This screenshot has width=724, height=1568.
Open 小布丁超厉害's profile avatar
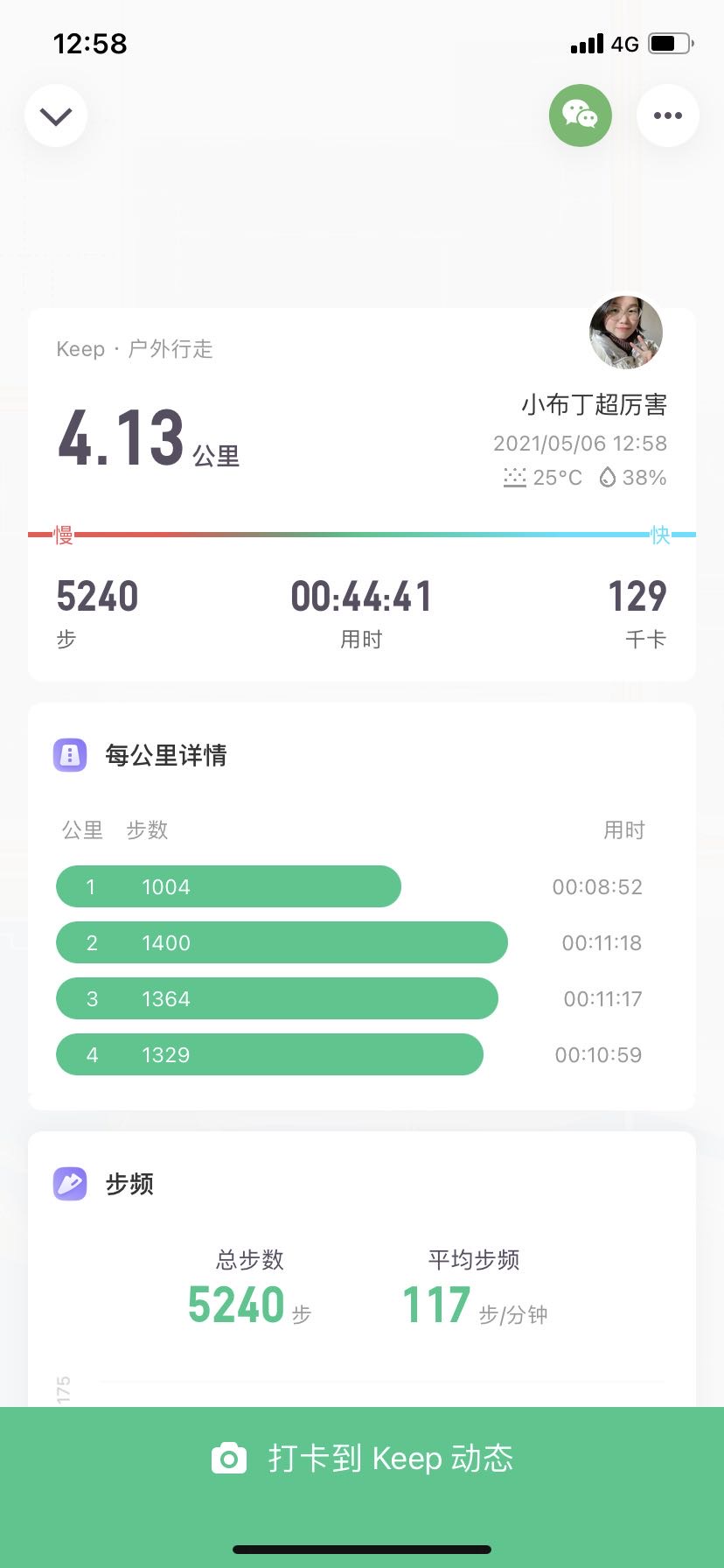pyautogui.click(x=626, y=332)
